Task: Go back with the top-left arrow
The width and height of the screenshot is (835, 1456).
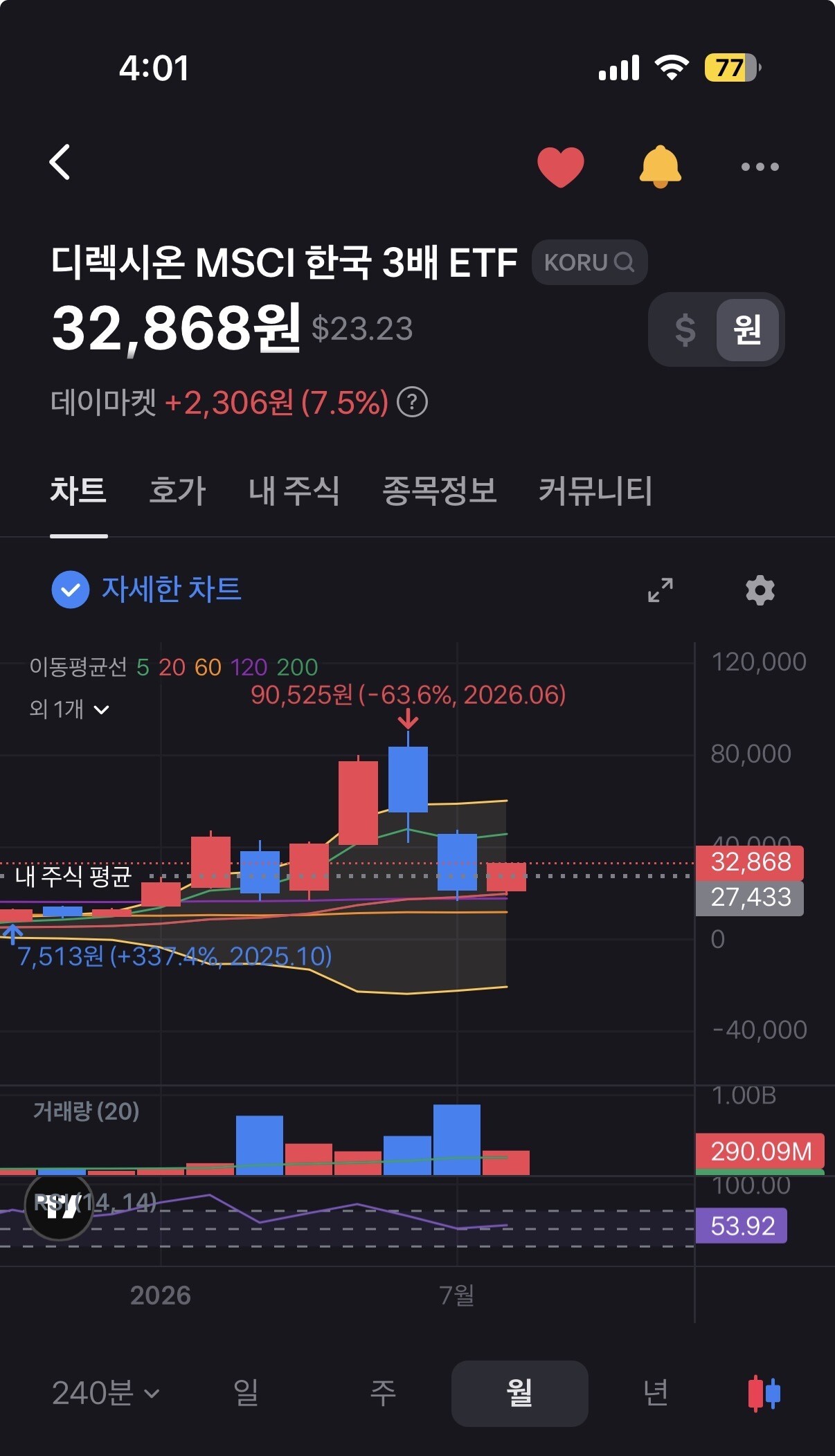Action: (61, 163)
